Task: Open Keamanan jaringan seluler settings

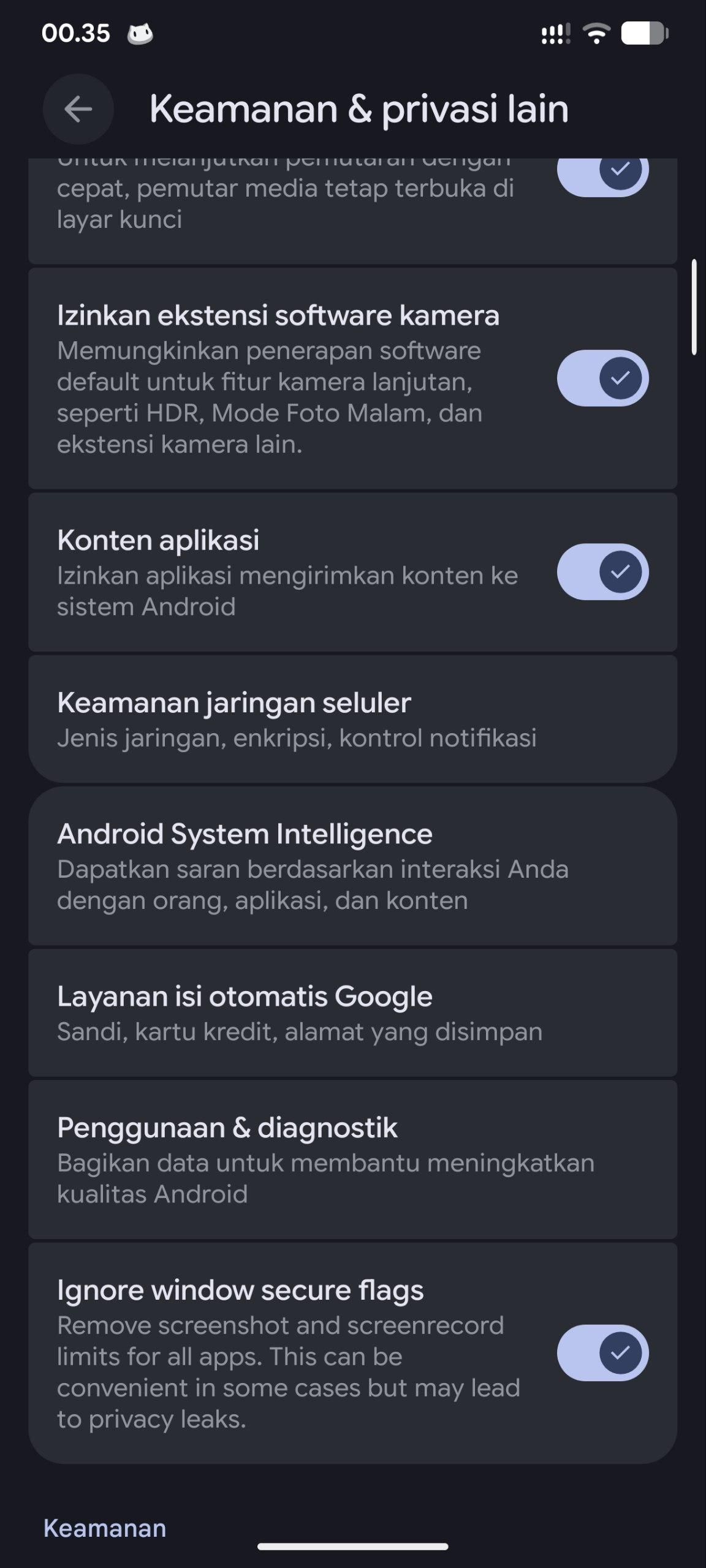Action: (x=352, y=719)
